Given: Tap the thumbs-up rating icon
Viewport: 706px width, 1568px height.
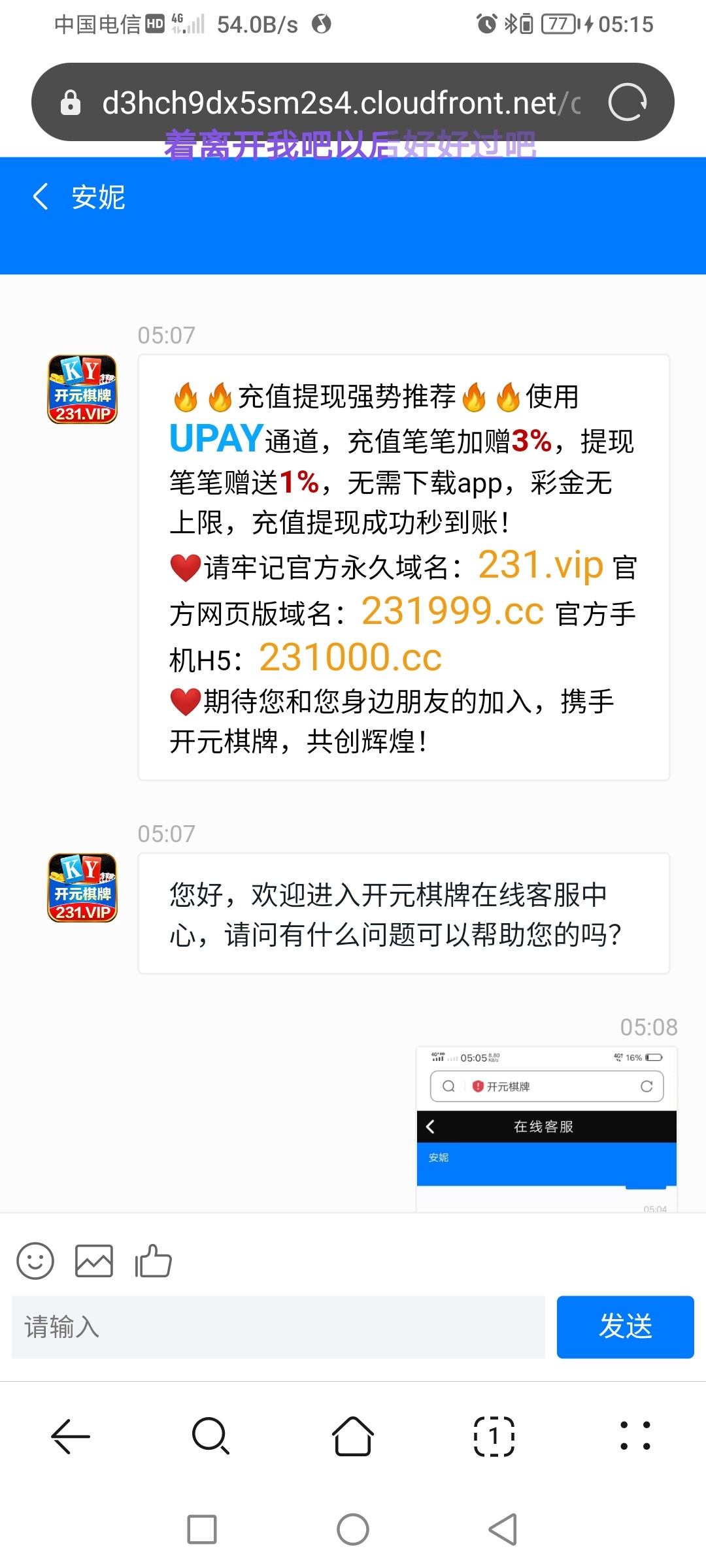Looking at the screenshot, I should (153, 1260).
